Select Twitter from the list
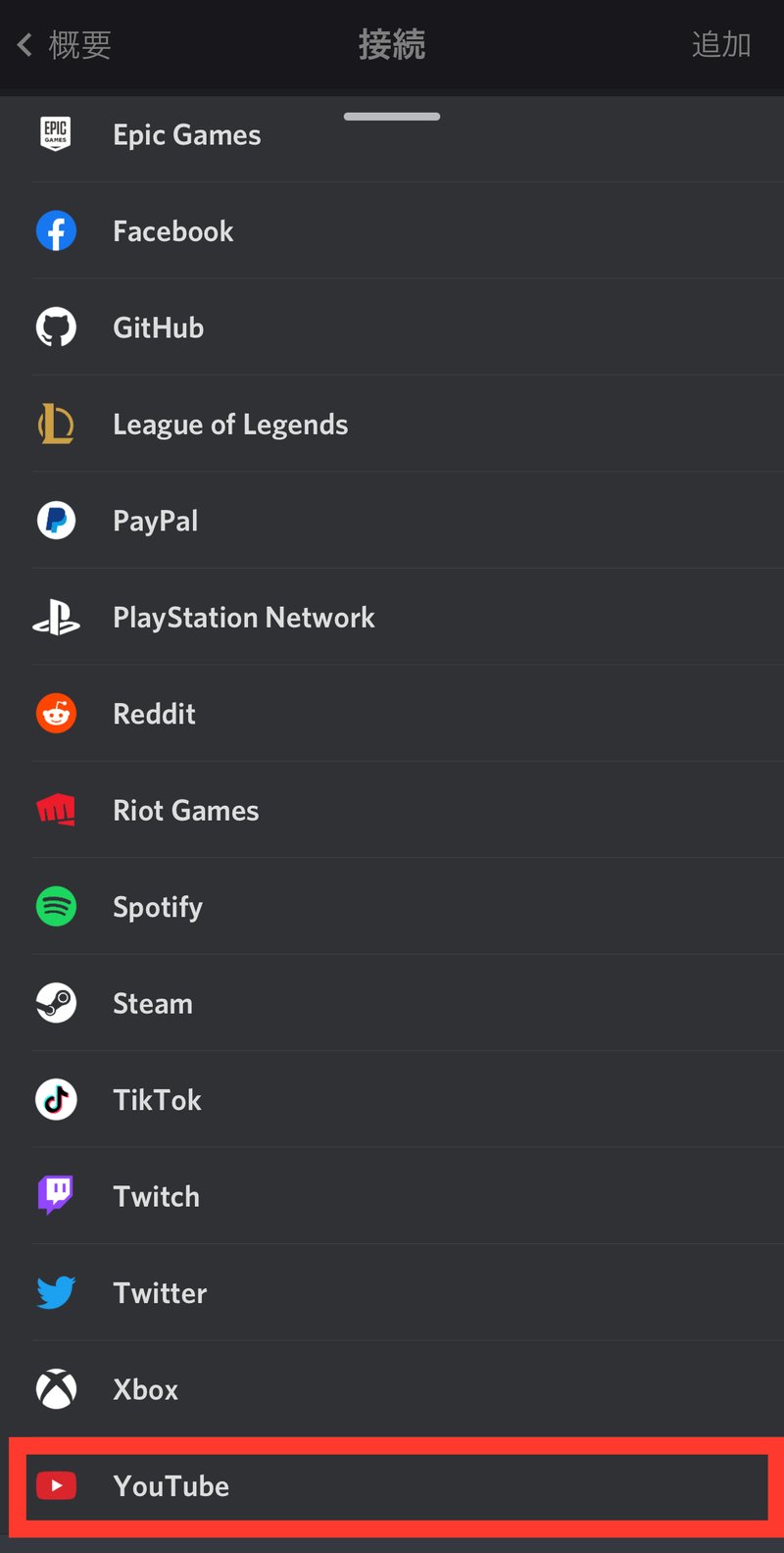This screenshot has width=784, height=1553. pyautogui.click(x=392, y=1293)
